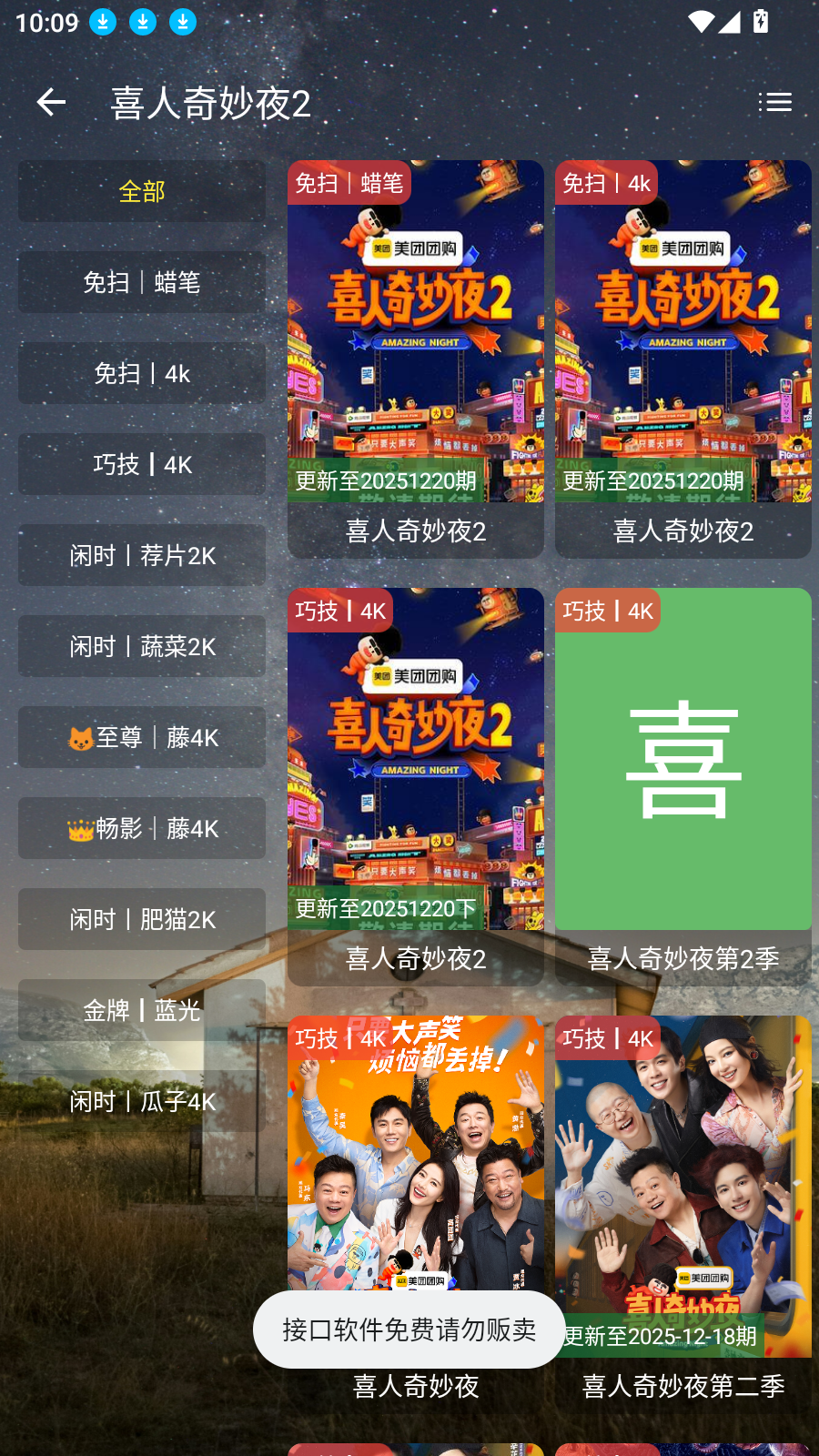Toggle the 巧技|4K source filter
The image size is (819, 1456).
[141, 464]
